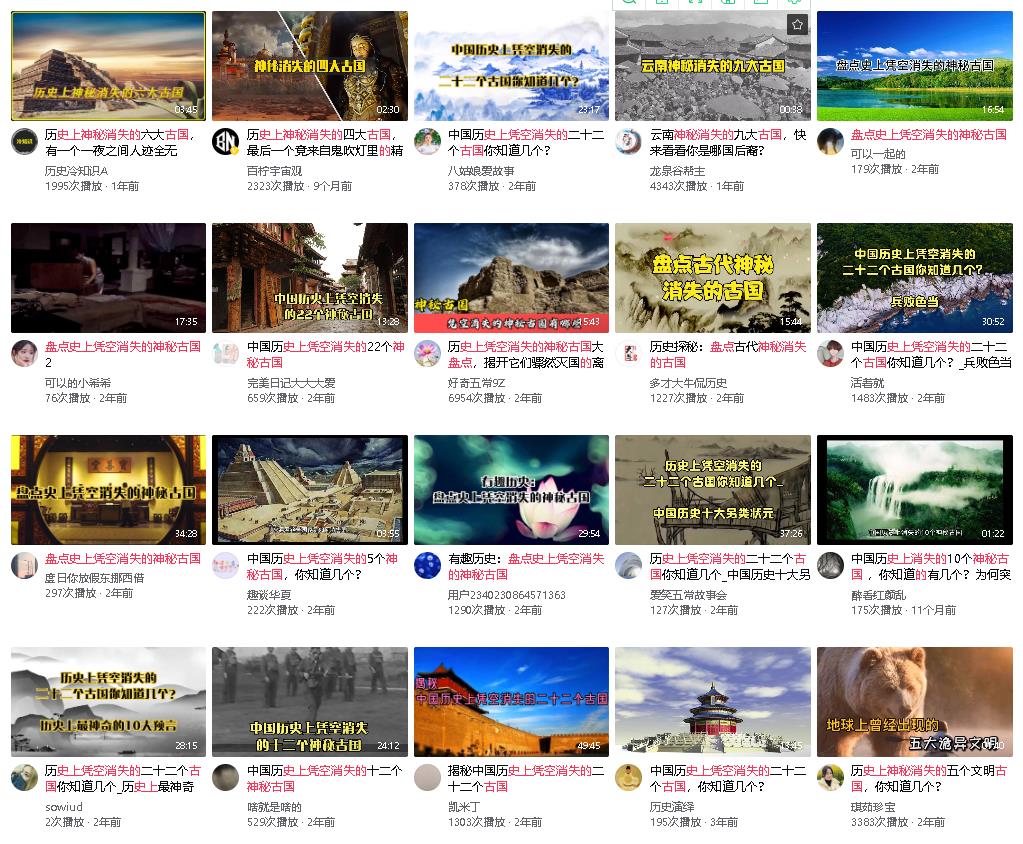Open the 五大诡异文明 bear video thumbnail
The height and width of the screenshot is (844, 1023).
pos(914,702)
